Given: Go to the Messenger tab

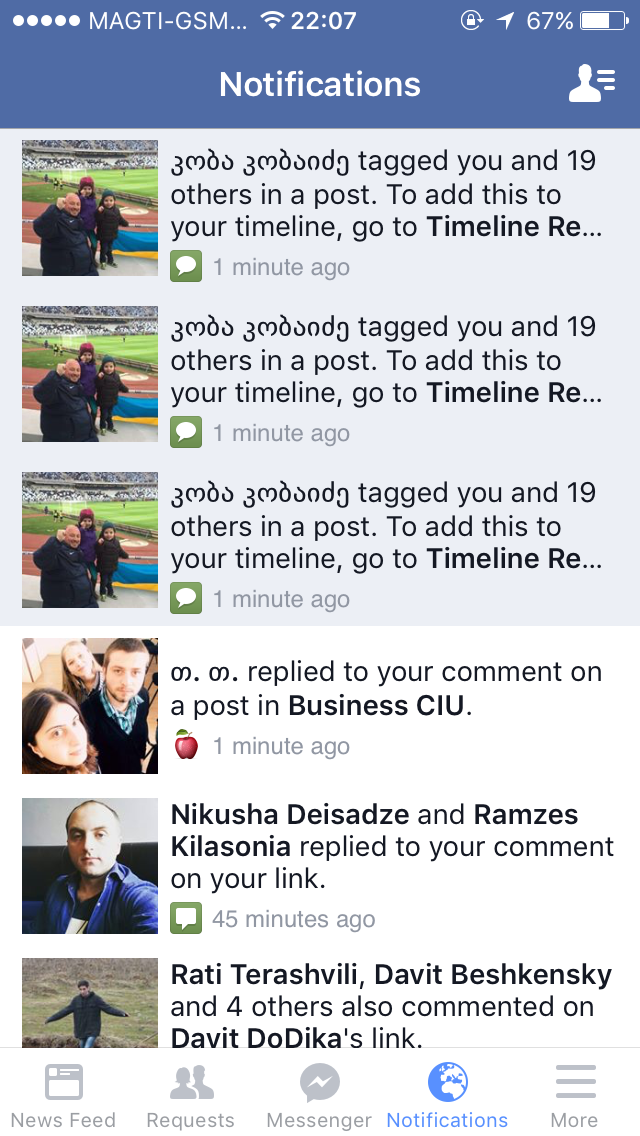Looking at the screenshot, I should (x=319, y=1096).
